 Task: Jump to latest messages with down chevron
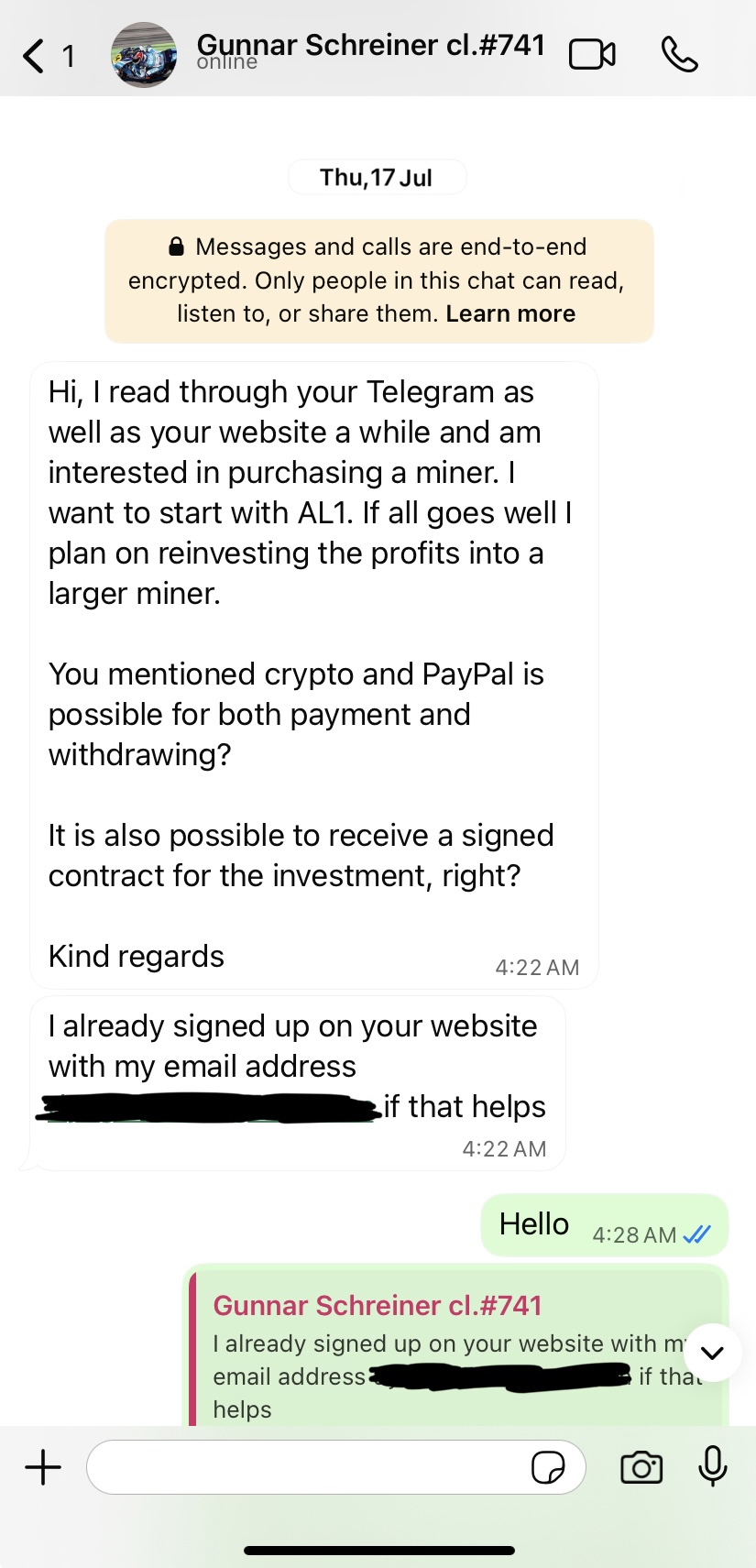712,1353
